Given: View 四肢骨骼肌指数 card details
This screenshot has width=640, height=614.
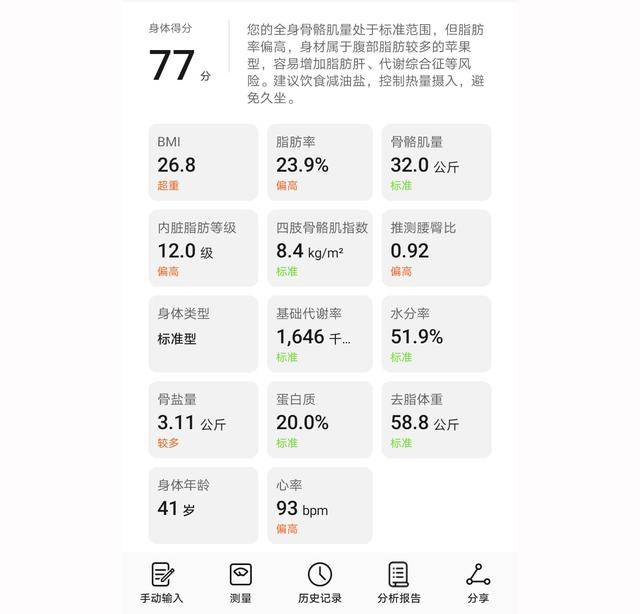Looking at the screenshot, I should pyautogui.click(x=320, y=248).
